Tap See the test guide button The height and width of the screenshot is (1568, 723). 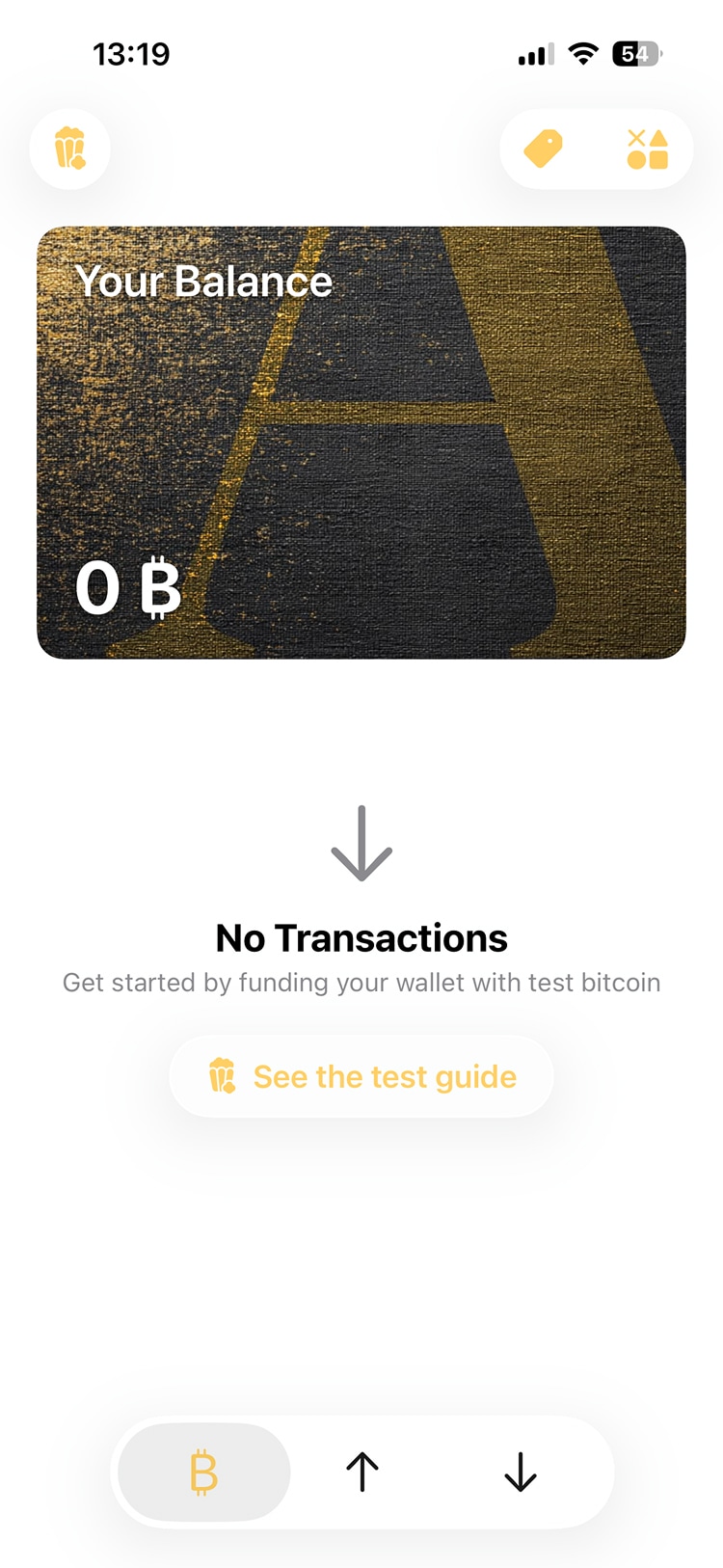[x=361, y=1076]
